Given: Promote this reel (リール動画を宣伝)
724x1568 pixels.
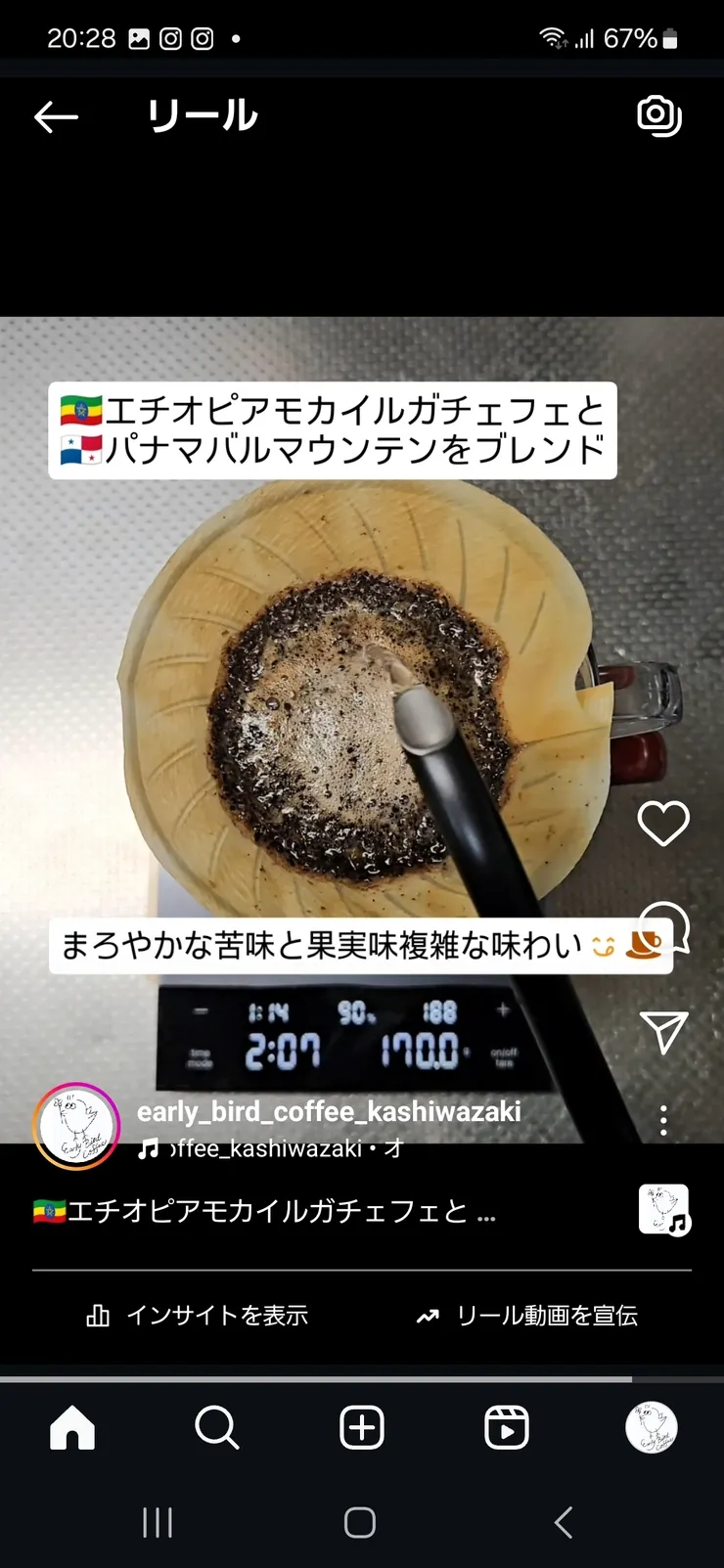Looking at the screenshot, I should tap(526, 1316).
